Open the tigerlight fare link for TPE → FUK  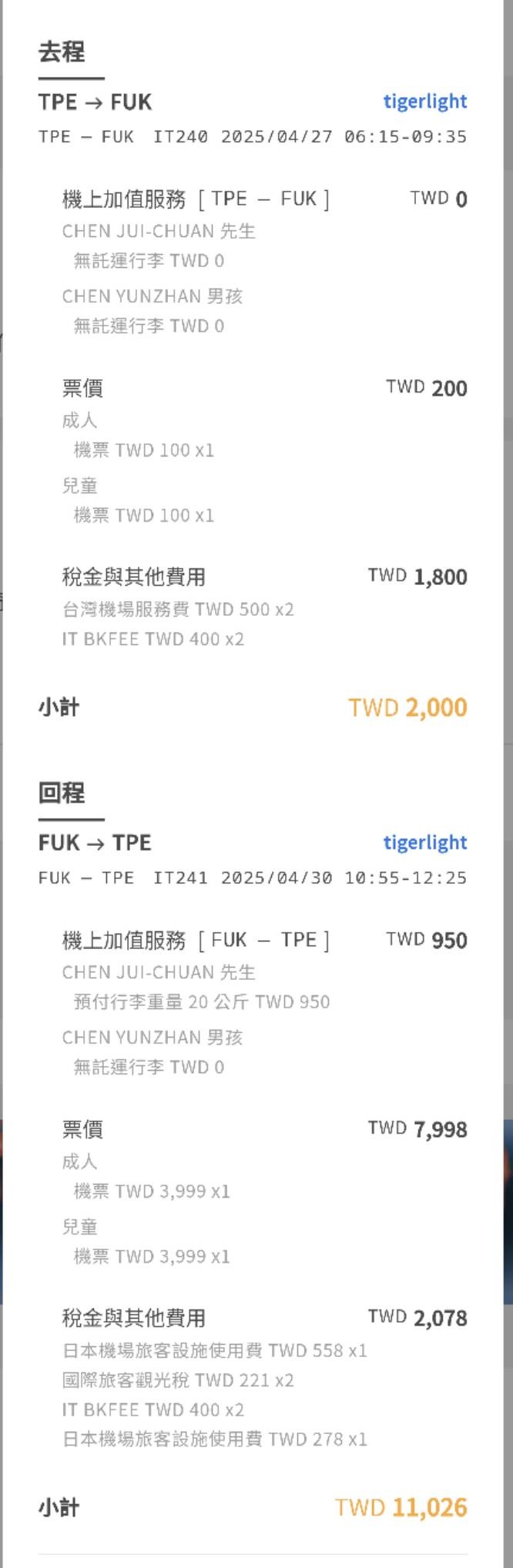click(424, 101)
